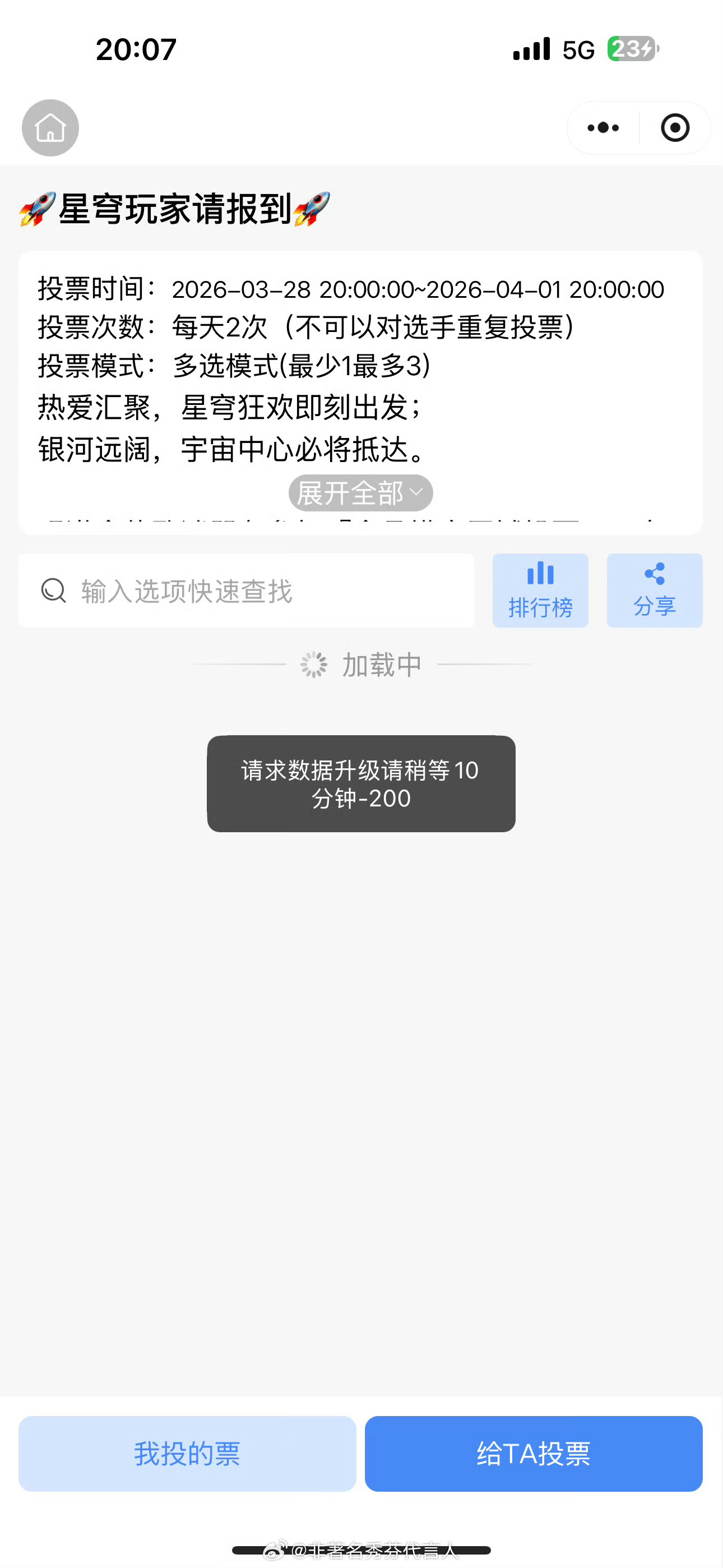The height and width of the screenshot is (1568, 723).
Task: Tap the home icon in top left
Action: tap(50, 128)
